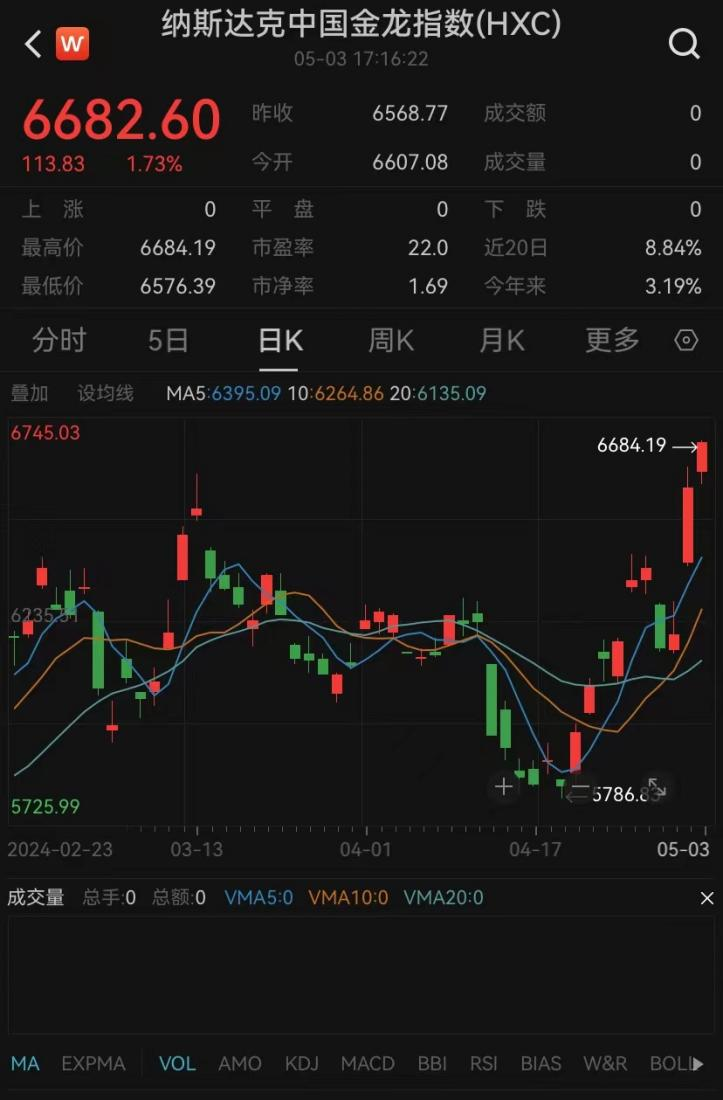Zoom in chart with plus button
Image resolution: width=723 pixels, height=1100 pixels.
point(504,787)
